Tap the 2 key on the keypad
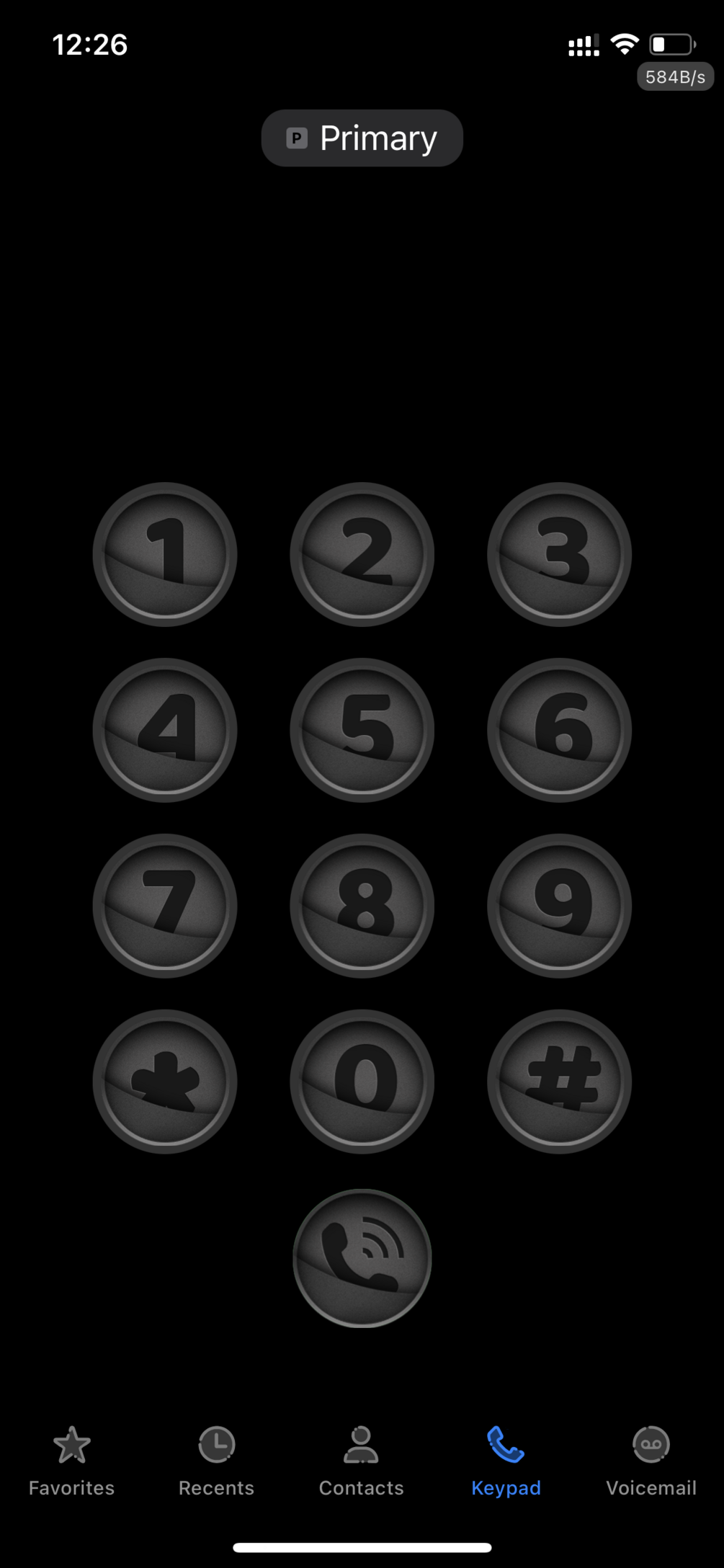 tap(362, 554)
